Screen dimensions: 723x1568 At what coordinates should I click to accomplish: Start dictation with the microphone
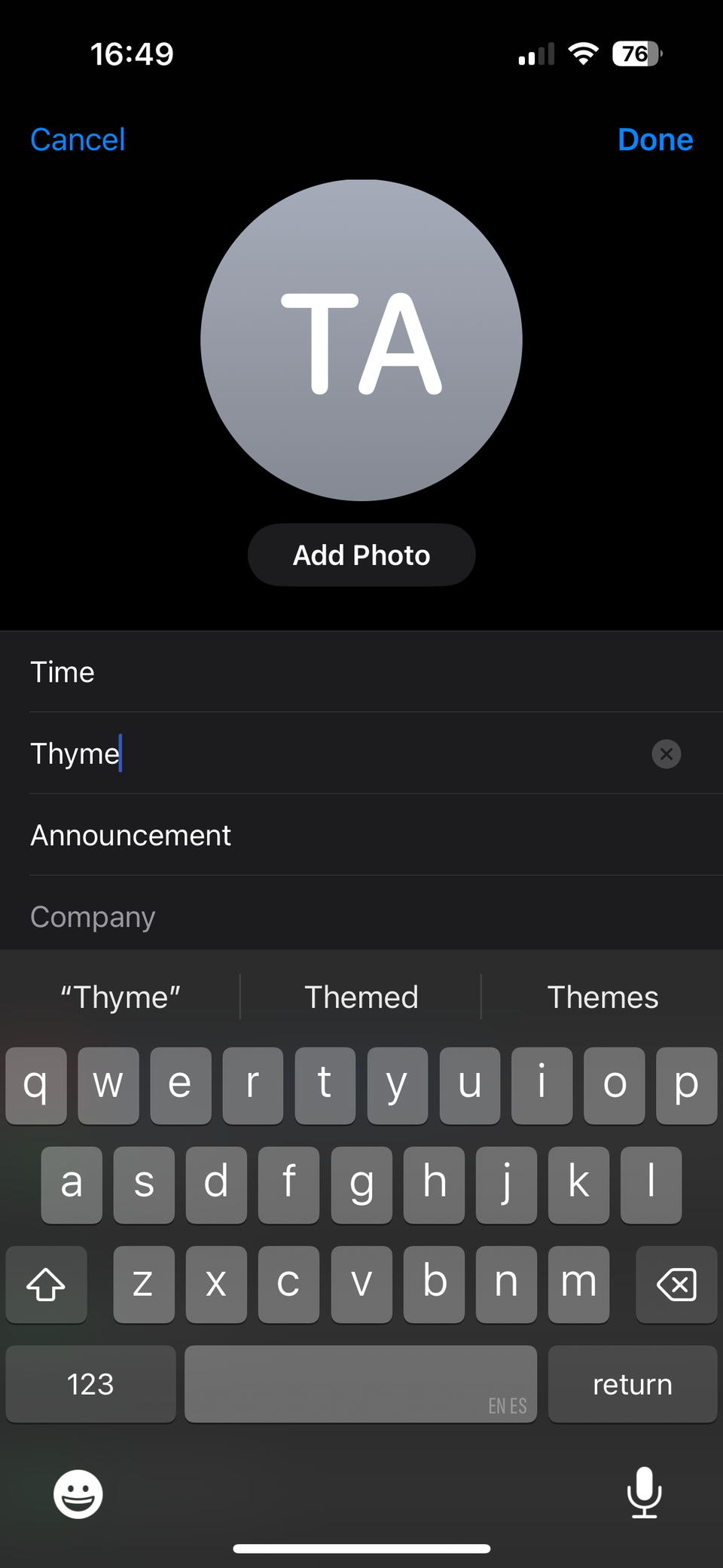coord(644,1492)
